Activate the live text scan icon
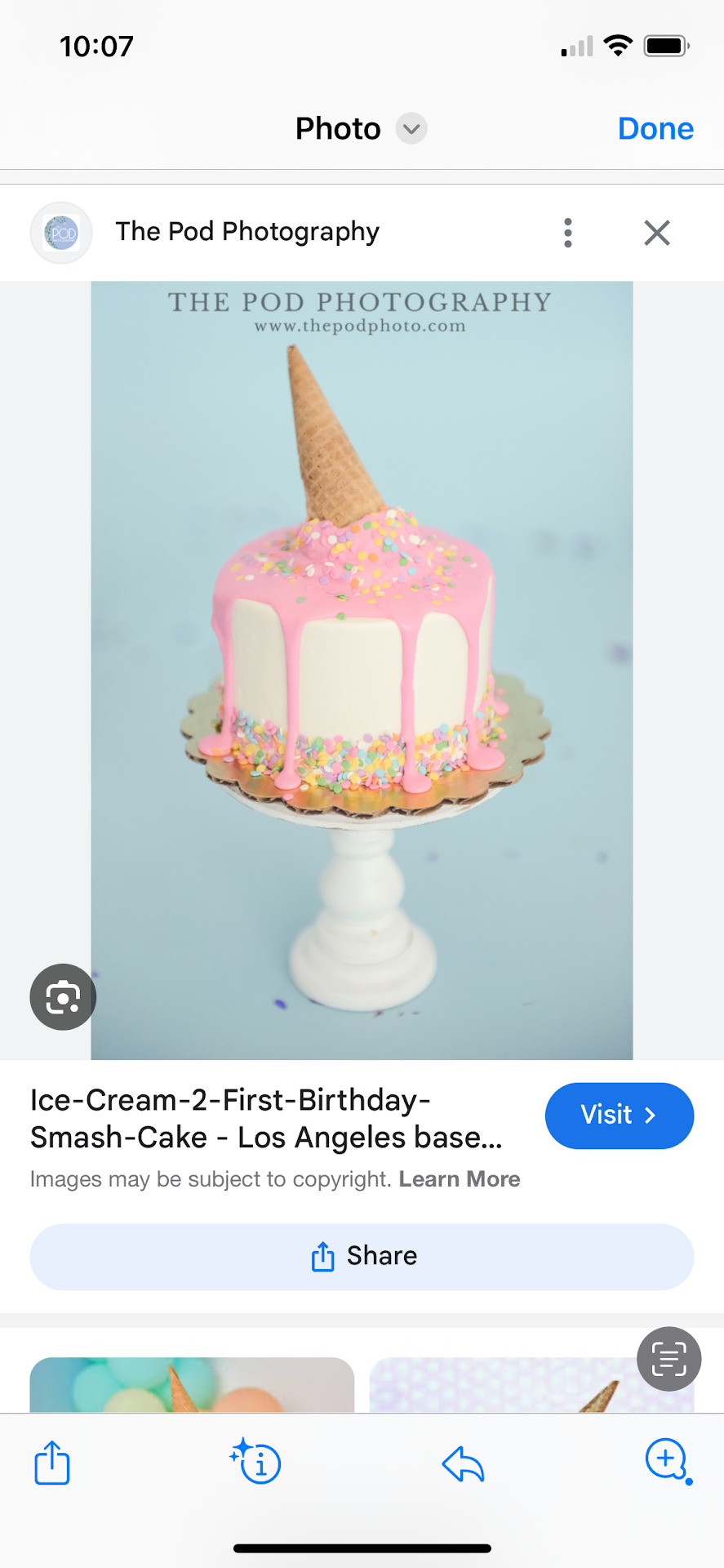Image resolution: width=724 pixels, height=1568 pixels. tap(668, 1359)
